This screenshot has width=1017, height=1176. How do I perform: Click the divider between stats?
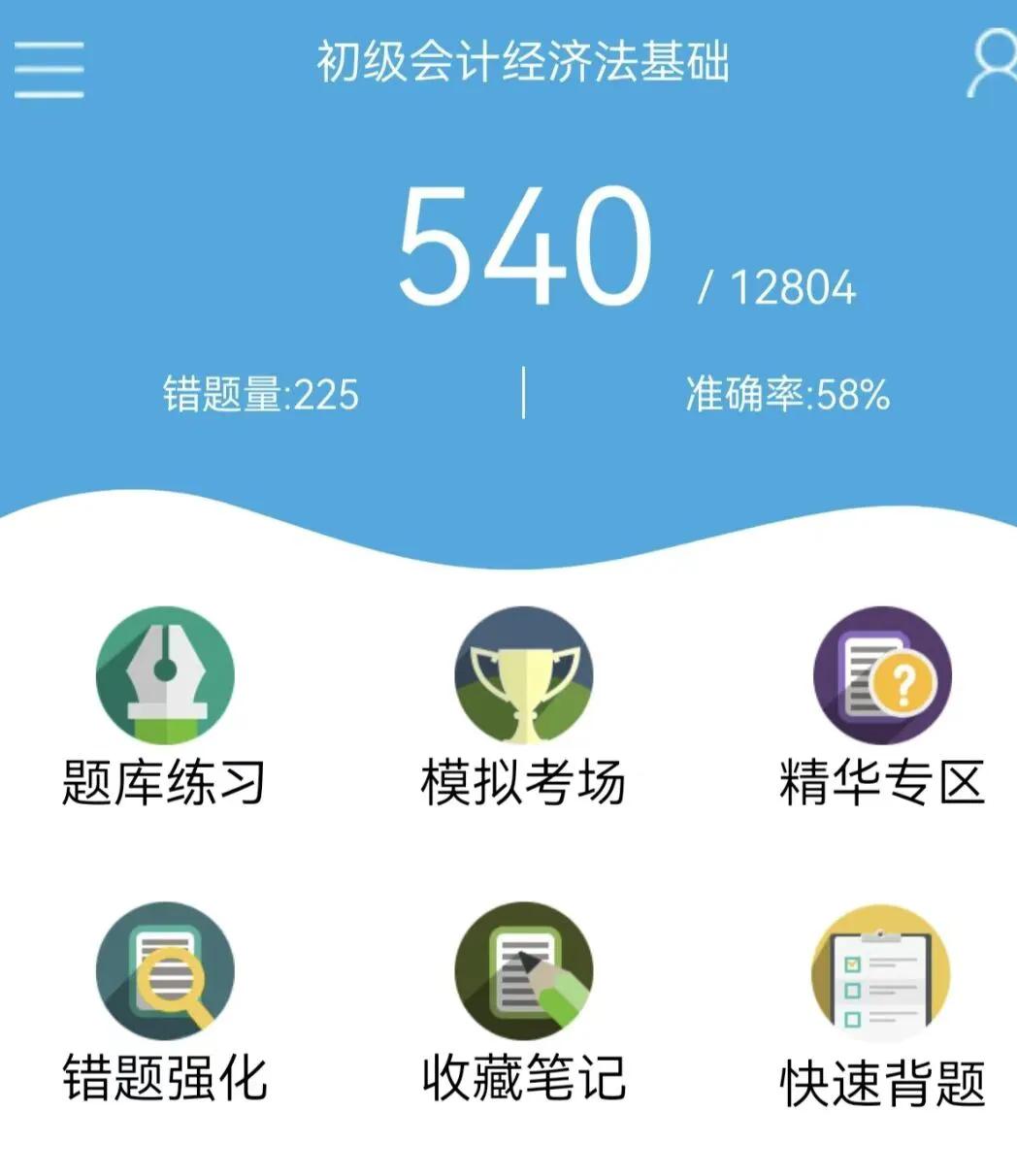(524, 392)
